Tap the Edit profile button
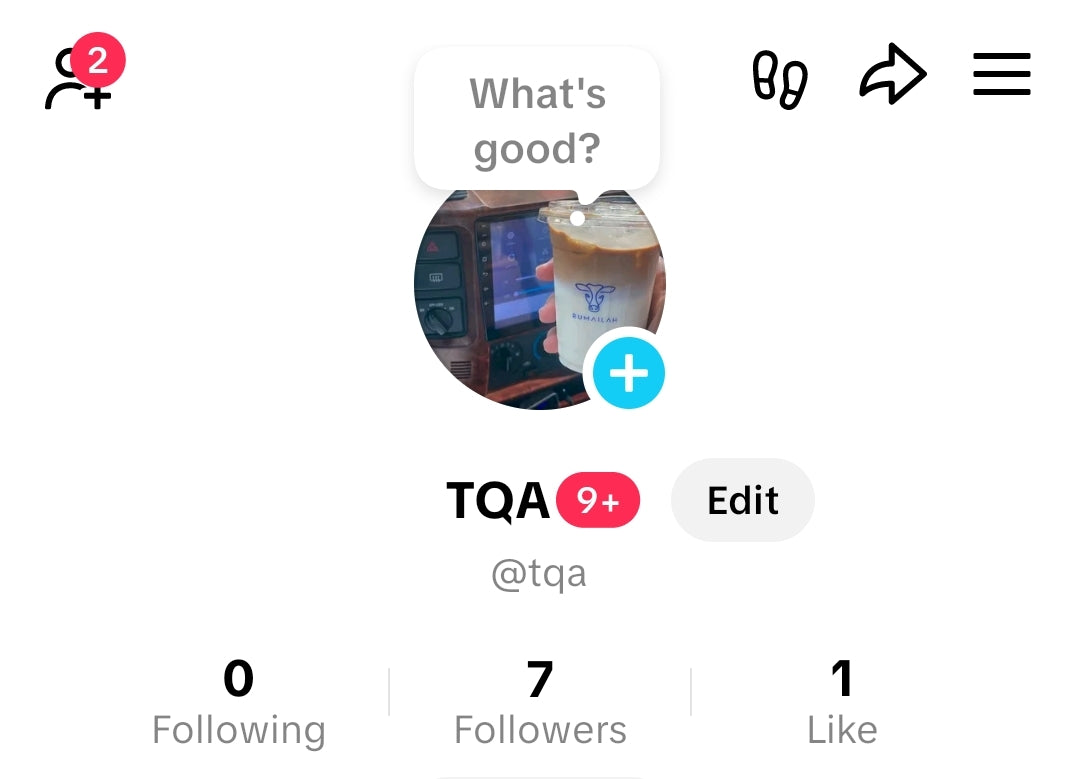1080x779 pixels. point(742,500)
